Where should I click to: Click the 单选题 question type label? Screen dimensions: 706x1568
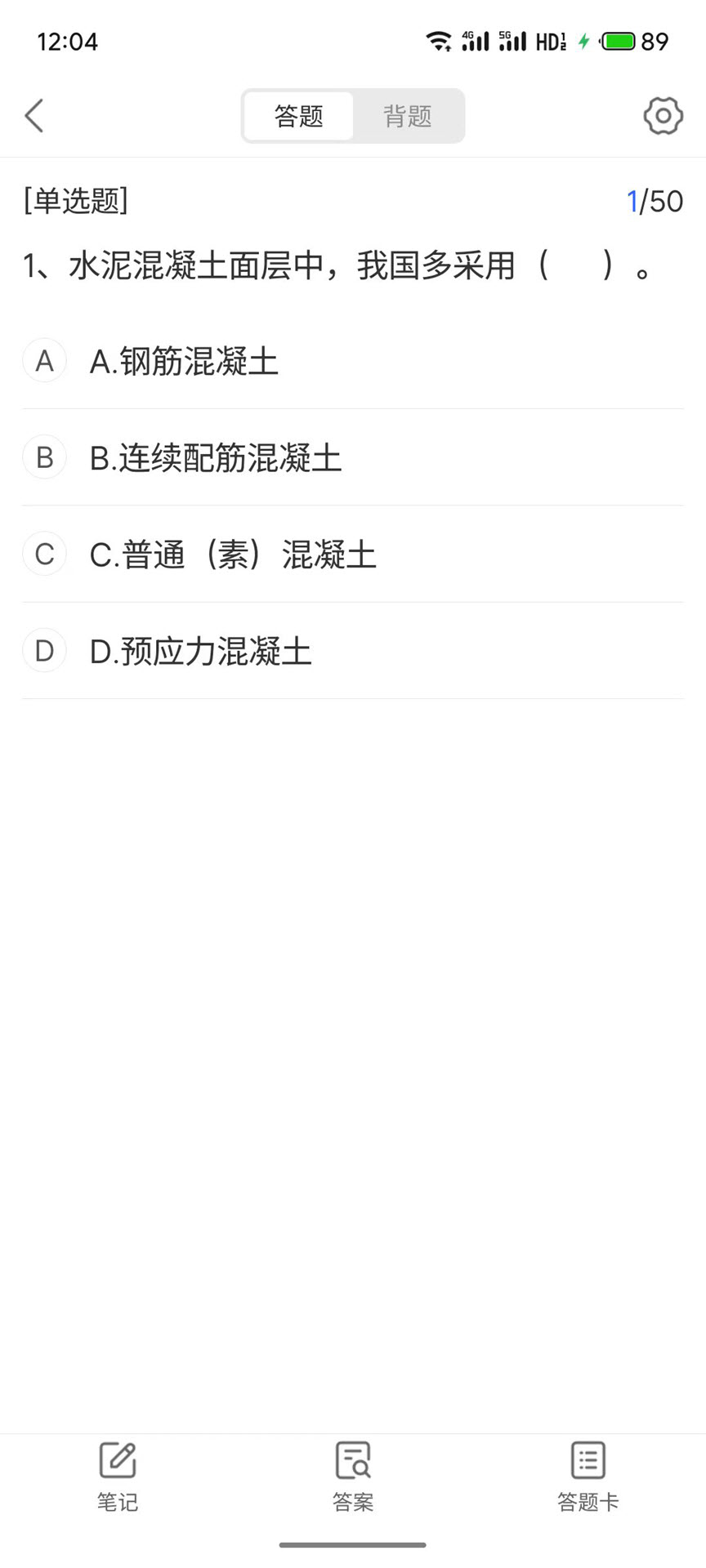click(75, 201)
